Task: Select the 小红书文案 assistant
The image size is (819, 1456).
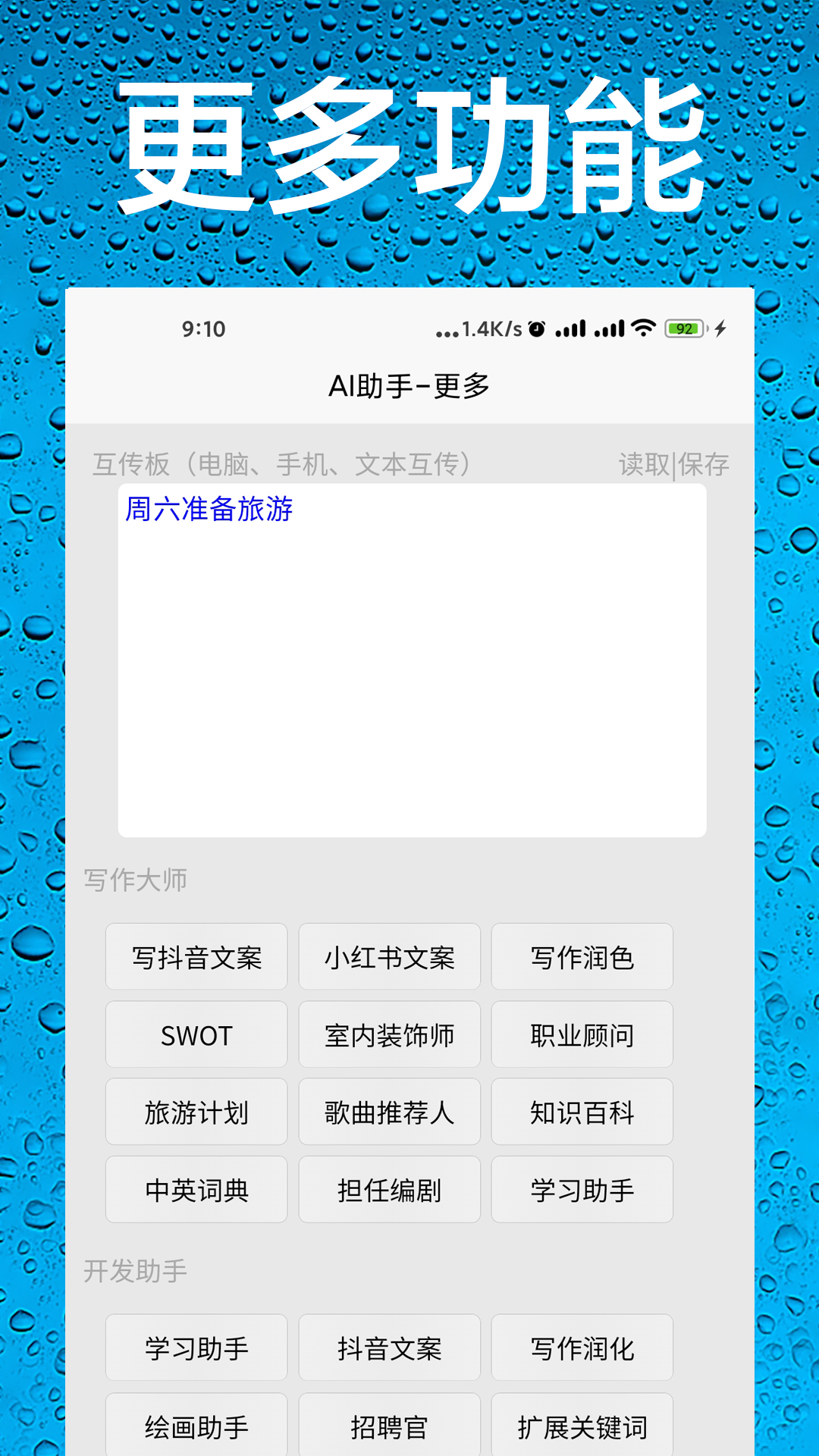Action: (389, 958)
